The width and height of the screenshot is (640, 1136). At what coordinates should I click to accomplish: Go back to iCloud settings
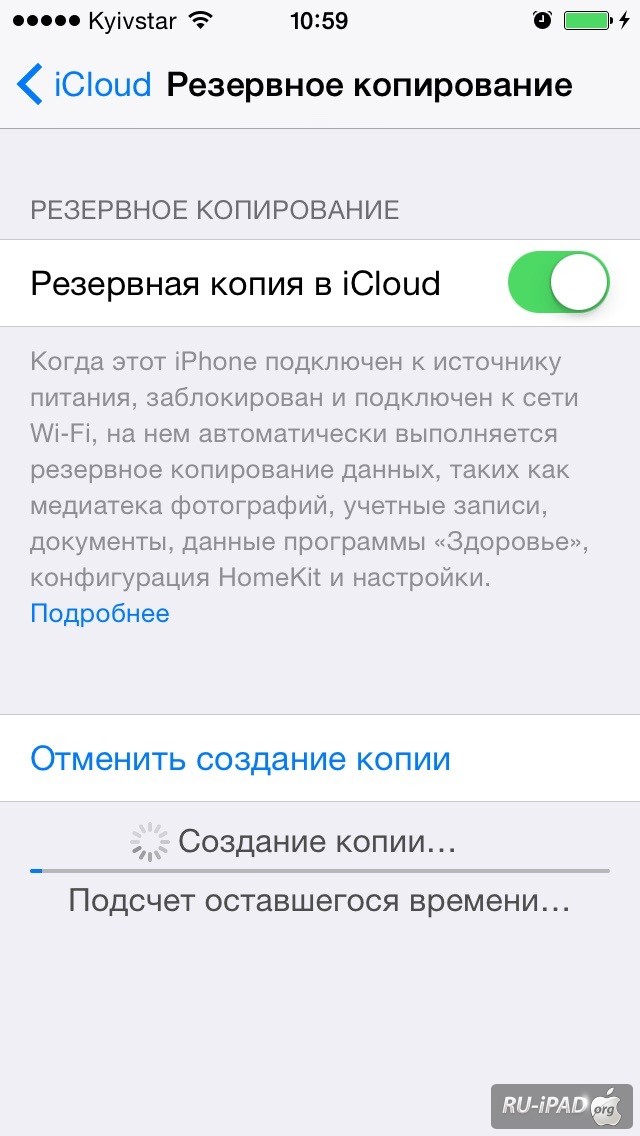click(83, 85)
